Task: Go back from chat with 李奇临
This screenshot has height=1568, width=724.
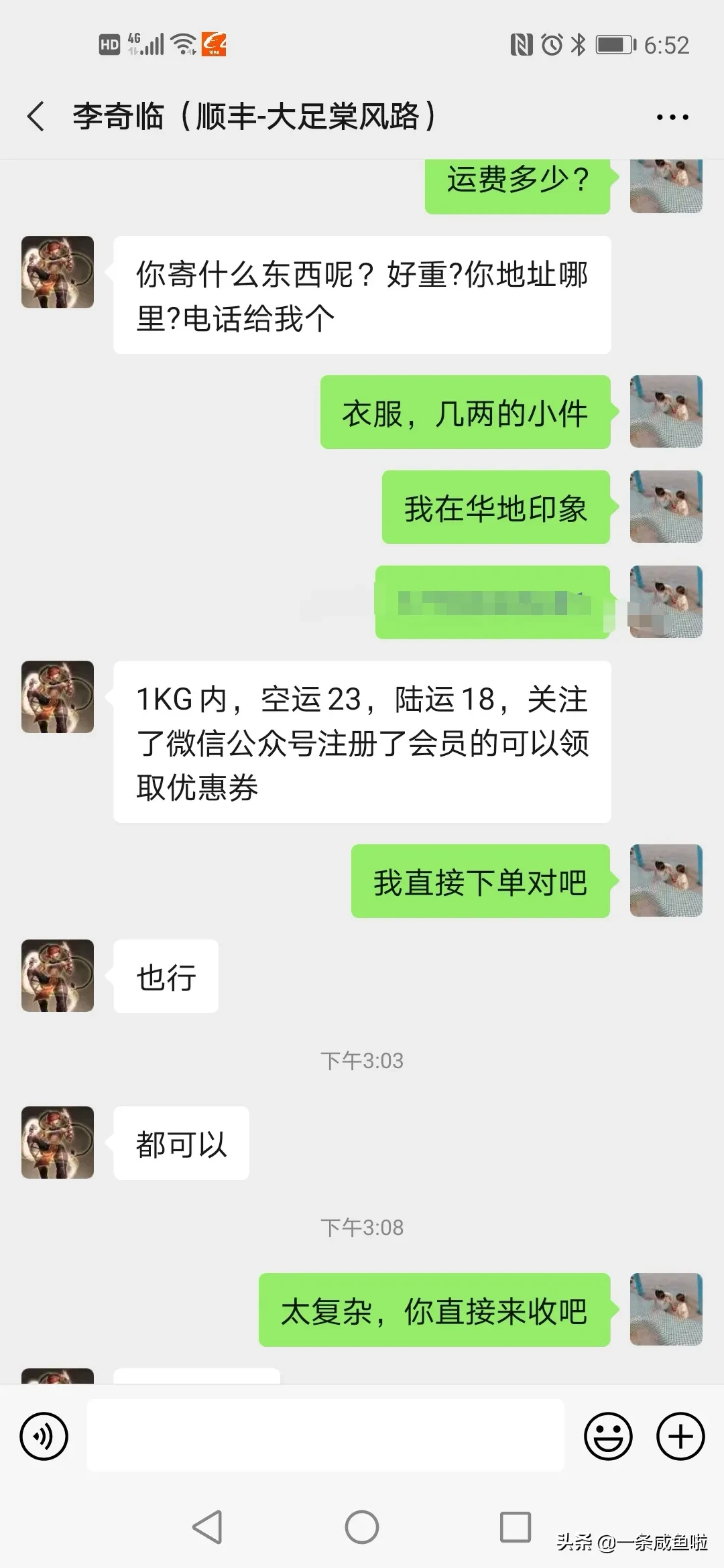Action: (x=36, y=117)
